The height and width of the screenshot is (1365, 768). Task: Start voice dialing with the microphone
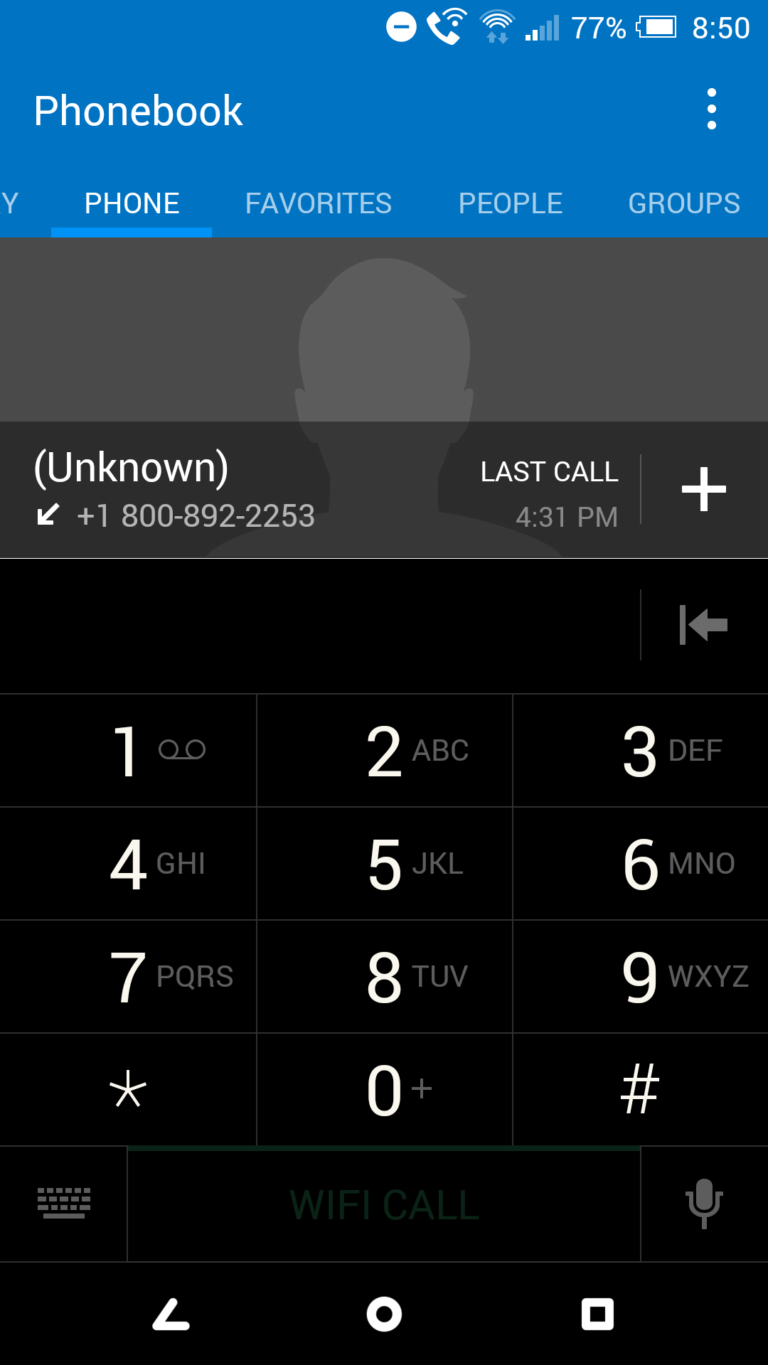704,1203
